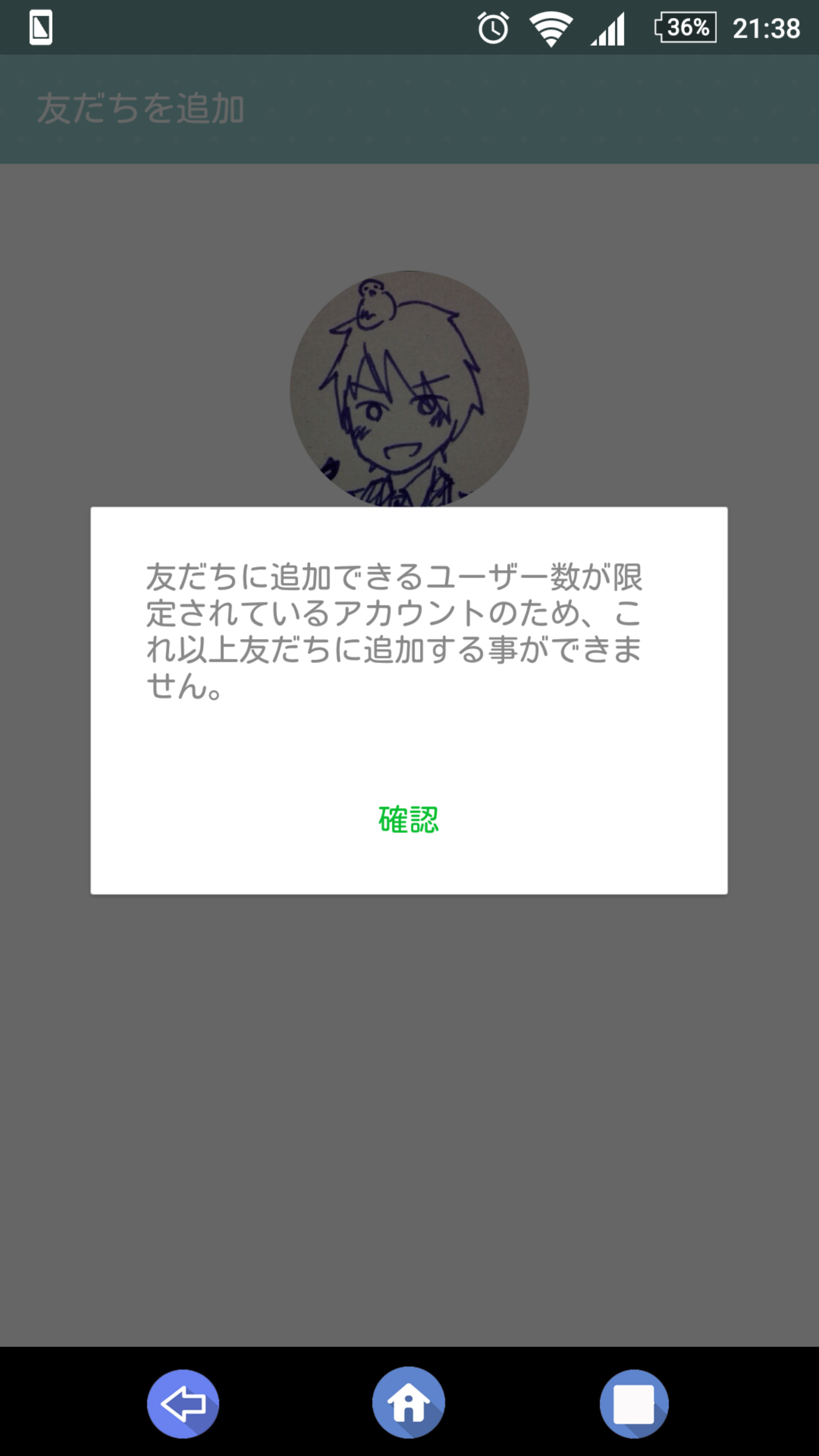
Task: Return to the home screen
Action: point(408,1403)
